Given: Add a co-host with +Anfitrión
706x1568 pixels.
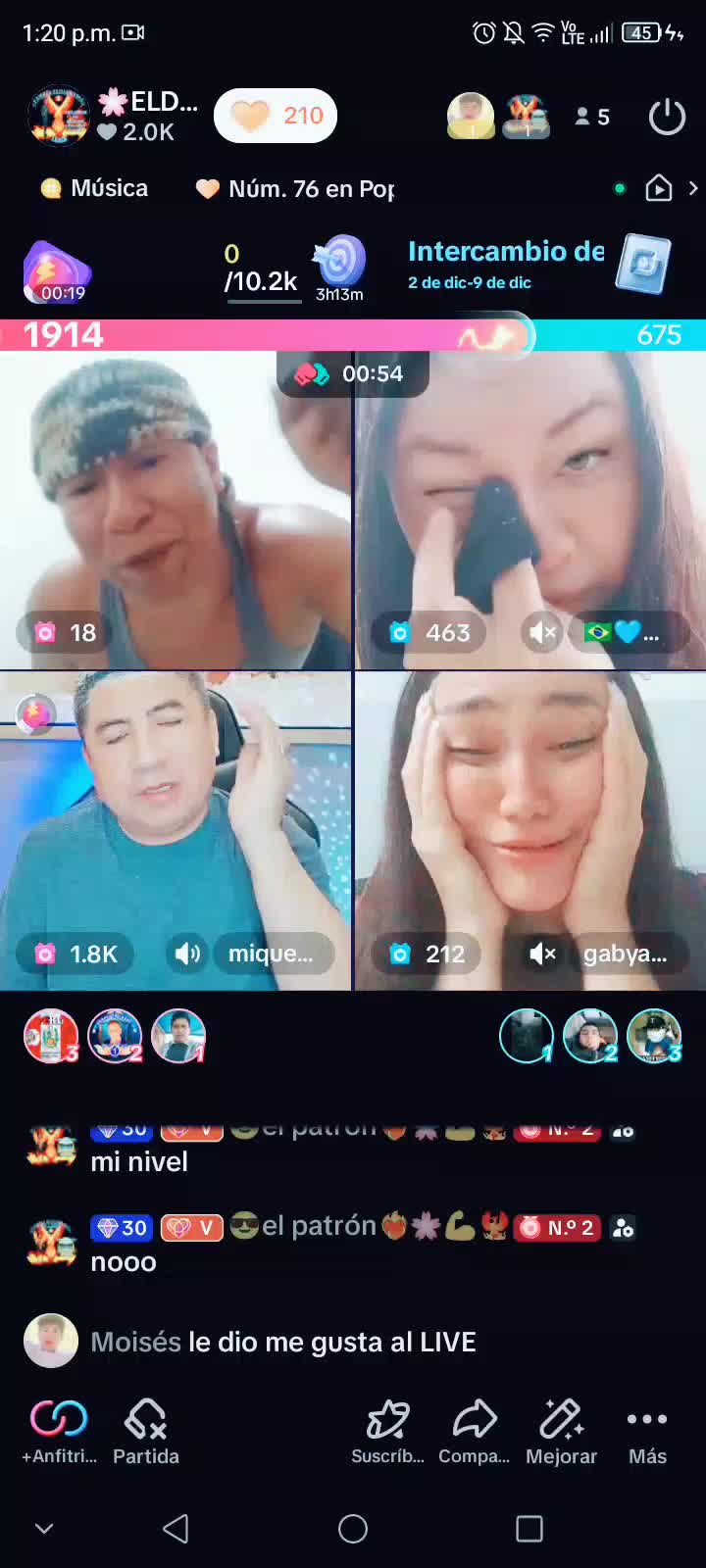Looking at the screenshot, I should click(x=59, y=1431).
